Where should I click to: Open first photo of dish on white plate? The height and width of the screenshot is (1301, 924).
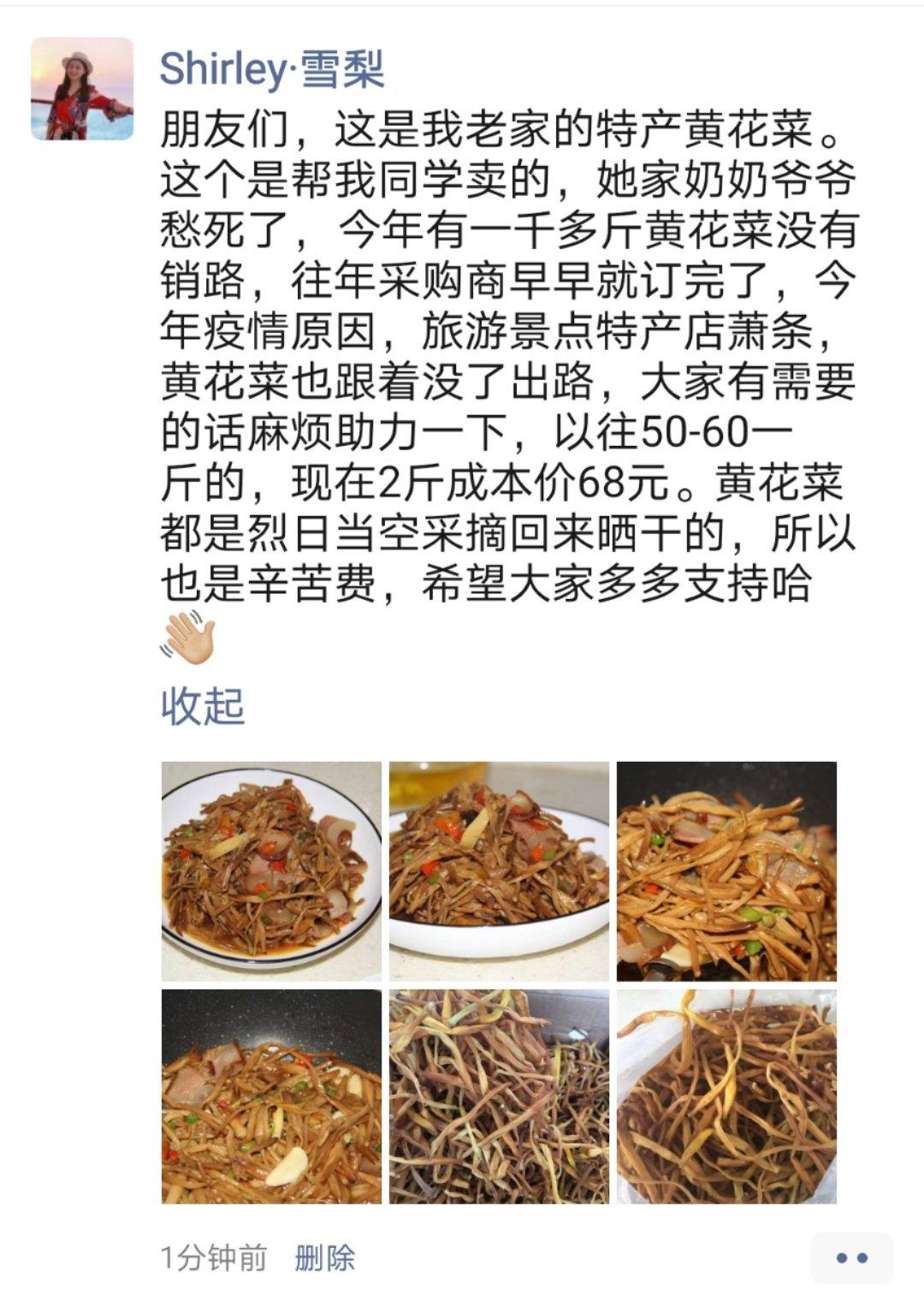271,870
